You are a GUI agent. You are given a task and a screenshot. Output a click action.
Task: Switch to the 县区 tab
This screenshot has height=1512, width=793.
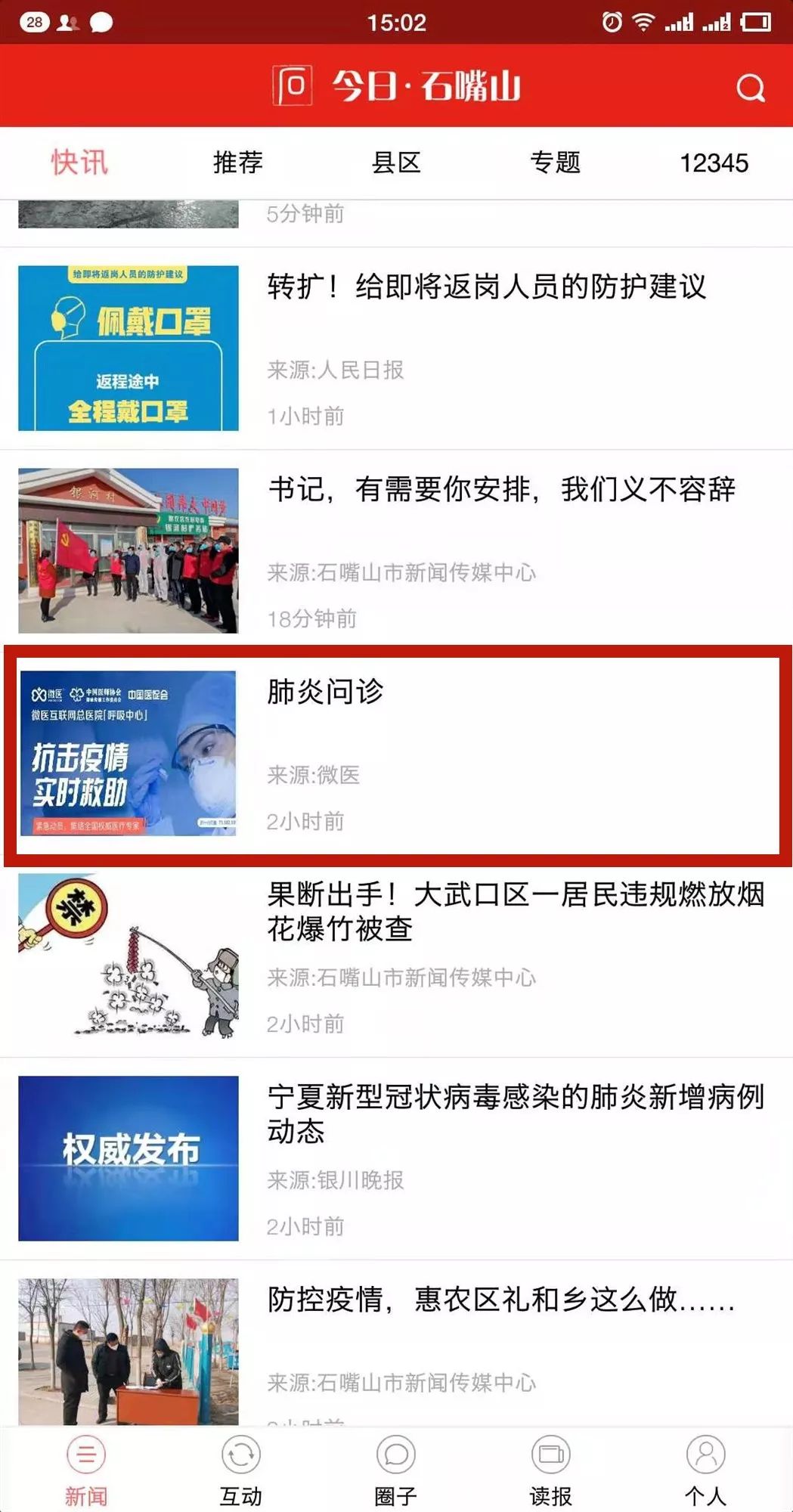[396, 163]
